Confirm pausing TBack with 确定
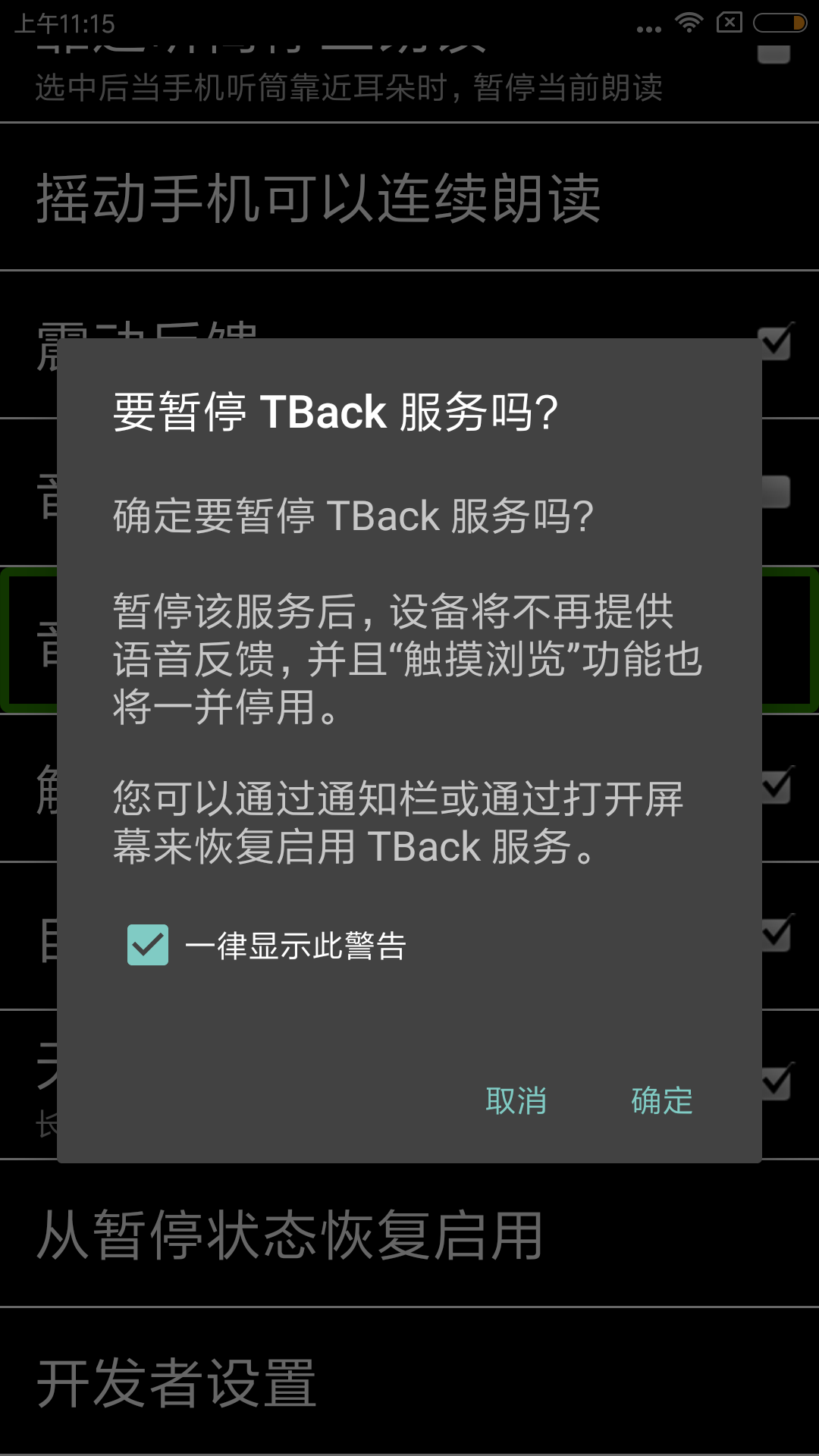819x1456 pixels. point(662,1100)
